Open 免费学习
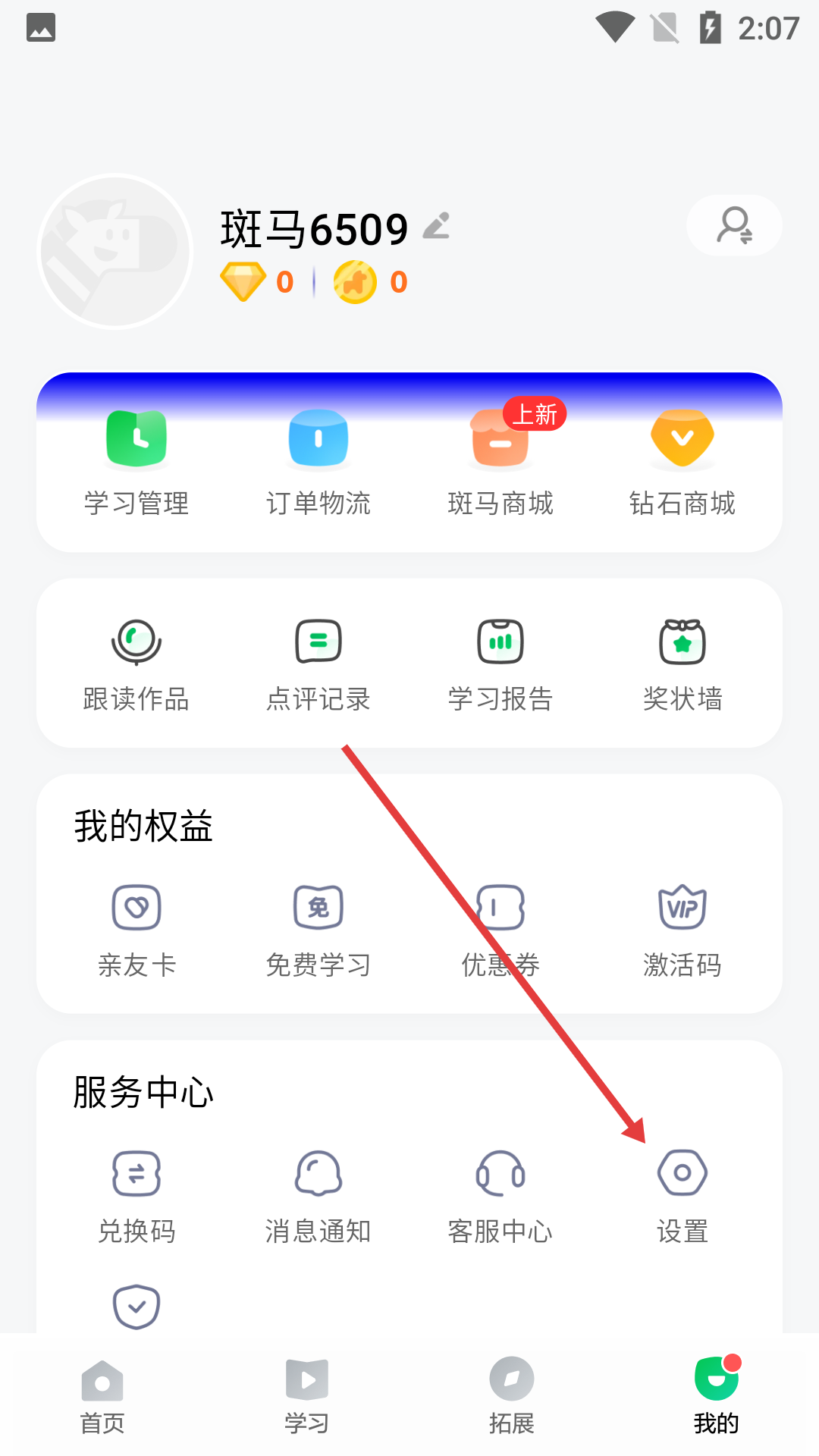This screenshot has width=819, height=1456. (318, 932)
